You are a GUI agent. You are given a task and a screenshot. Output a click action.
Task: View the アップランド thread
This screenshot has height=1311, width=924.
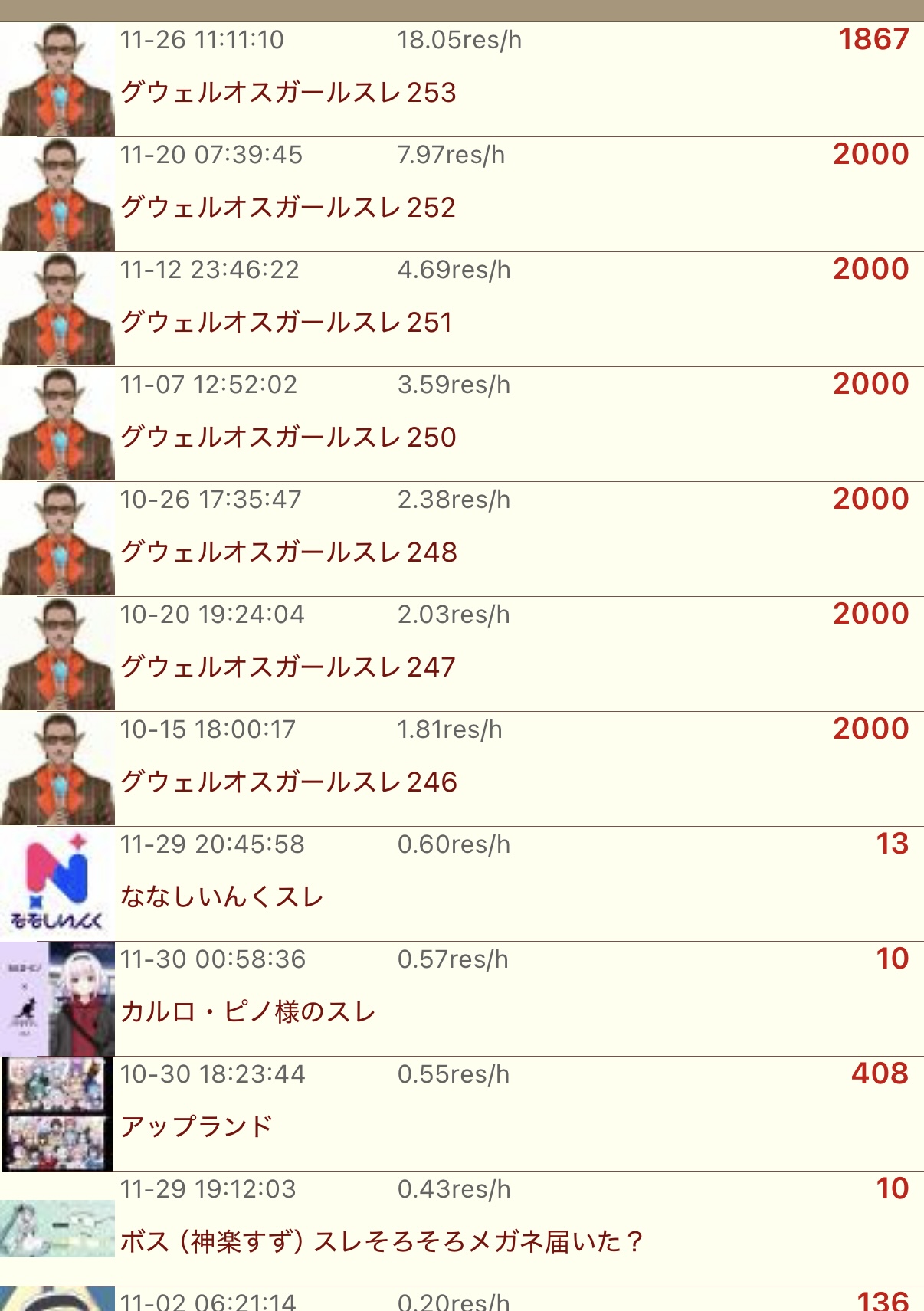point(197,1127)
